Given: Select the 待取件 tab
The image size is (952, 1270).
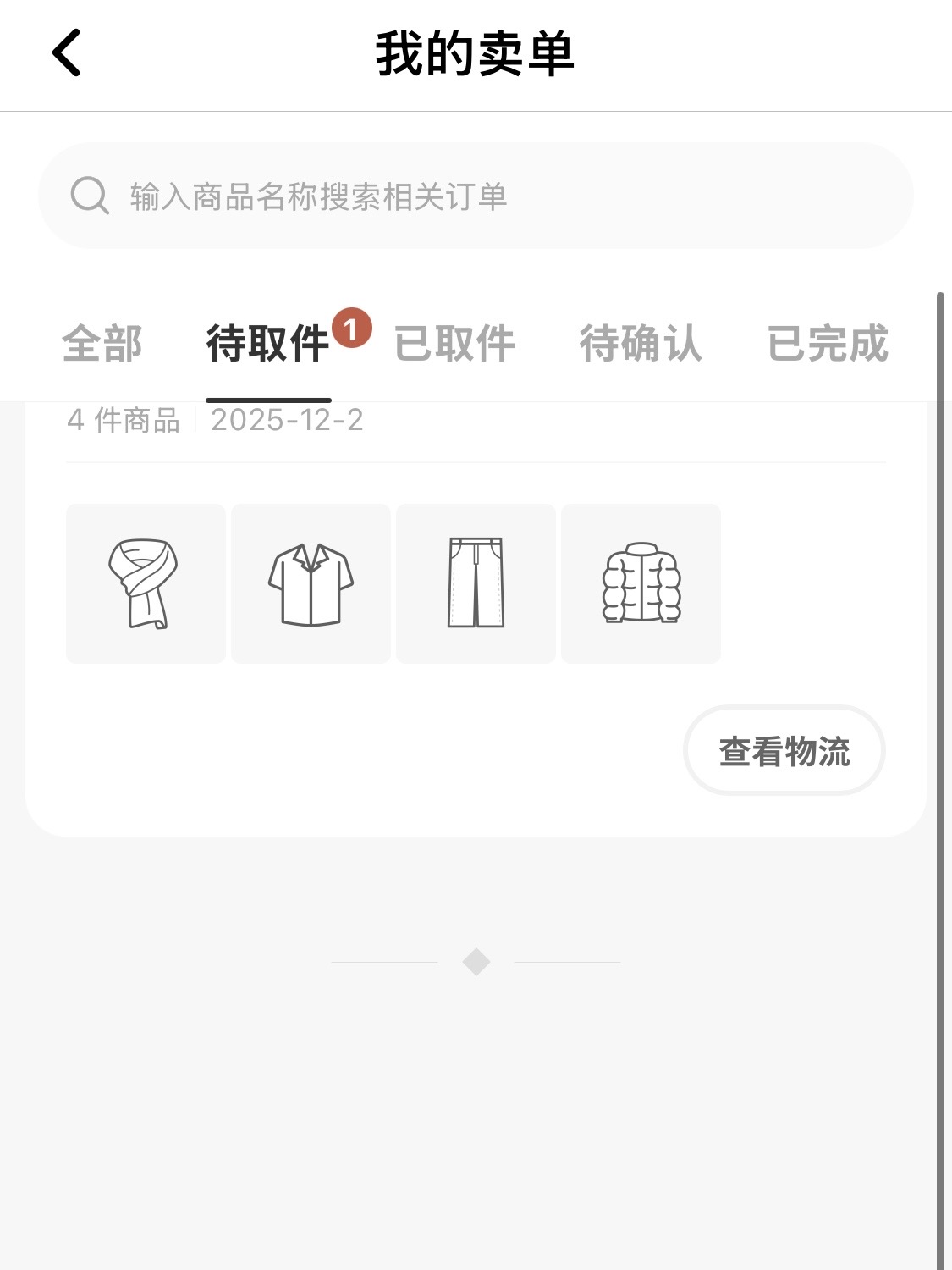Looking at the screenshot, I should pos(268,344).
